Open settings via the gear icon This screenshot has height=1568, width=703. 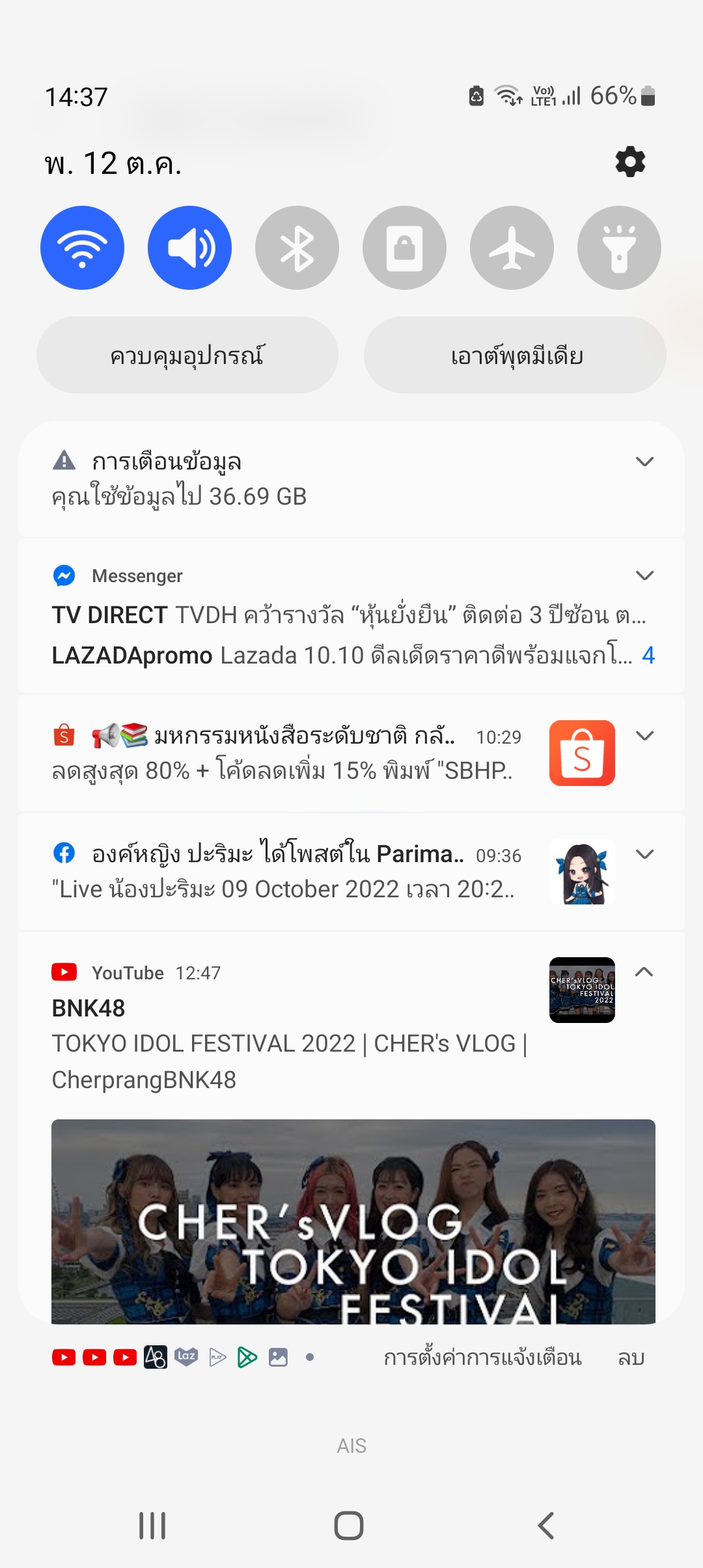click(630, 161)
